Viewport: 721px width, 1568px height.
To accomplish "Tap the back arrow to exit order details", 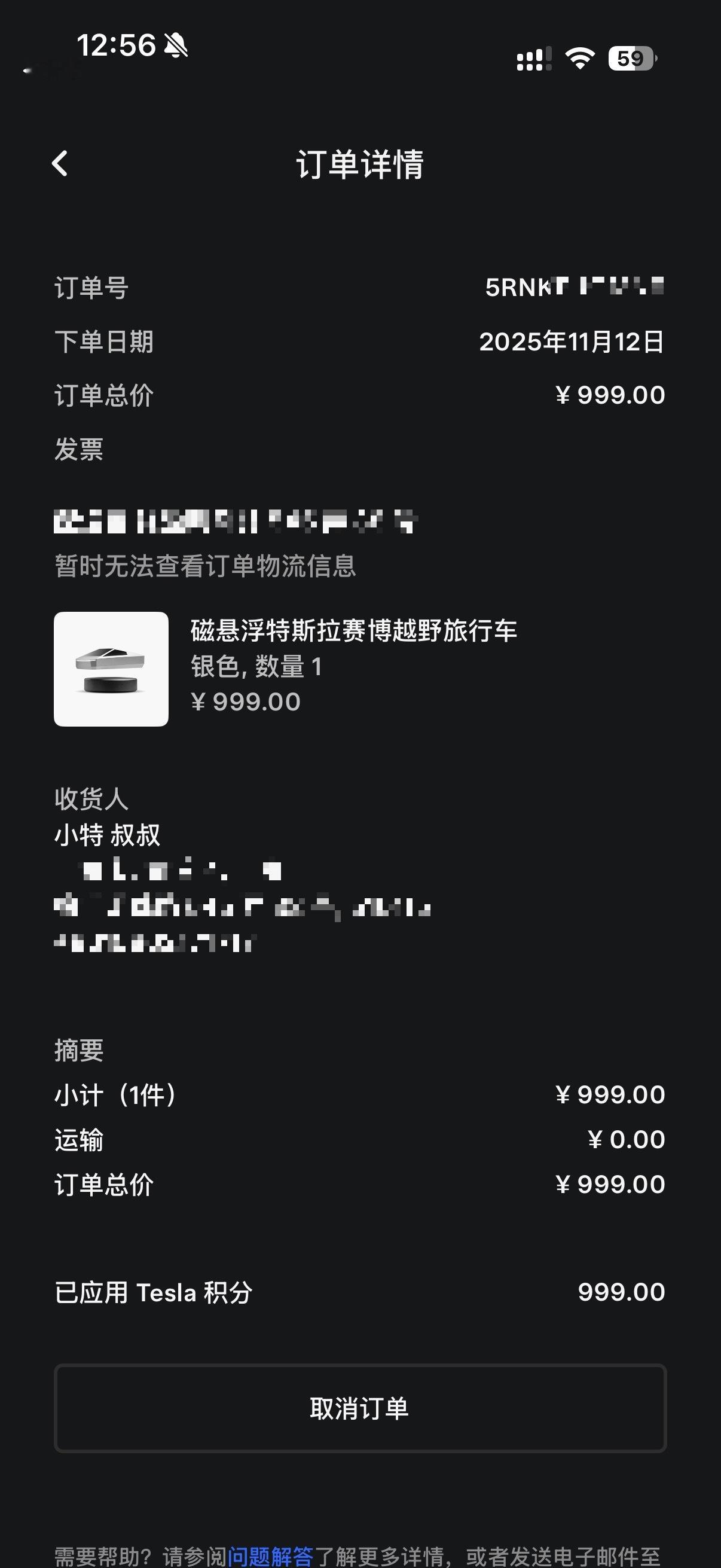I will coord(60,165).
